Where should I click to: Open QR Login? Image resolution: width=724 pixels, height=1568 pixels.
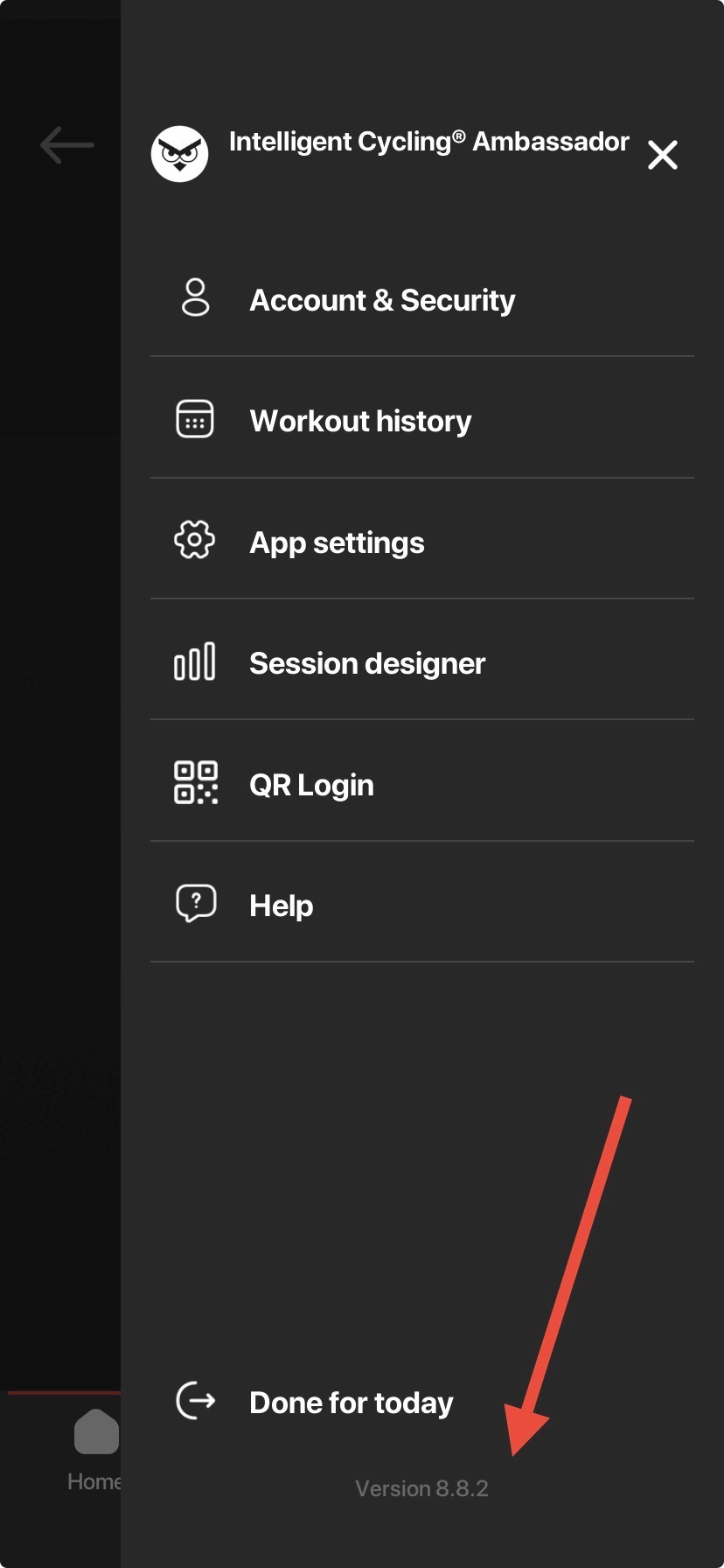point(422,785)
